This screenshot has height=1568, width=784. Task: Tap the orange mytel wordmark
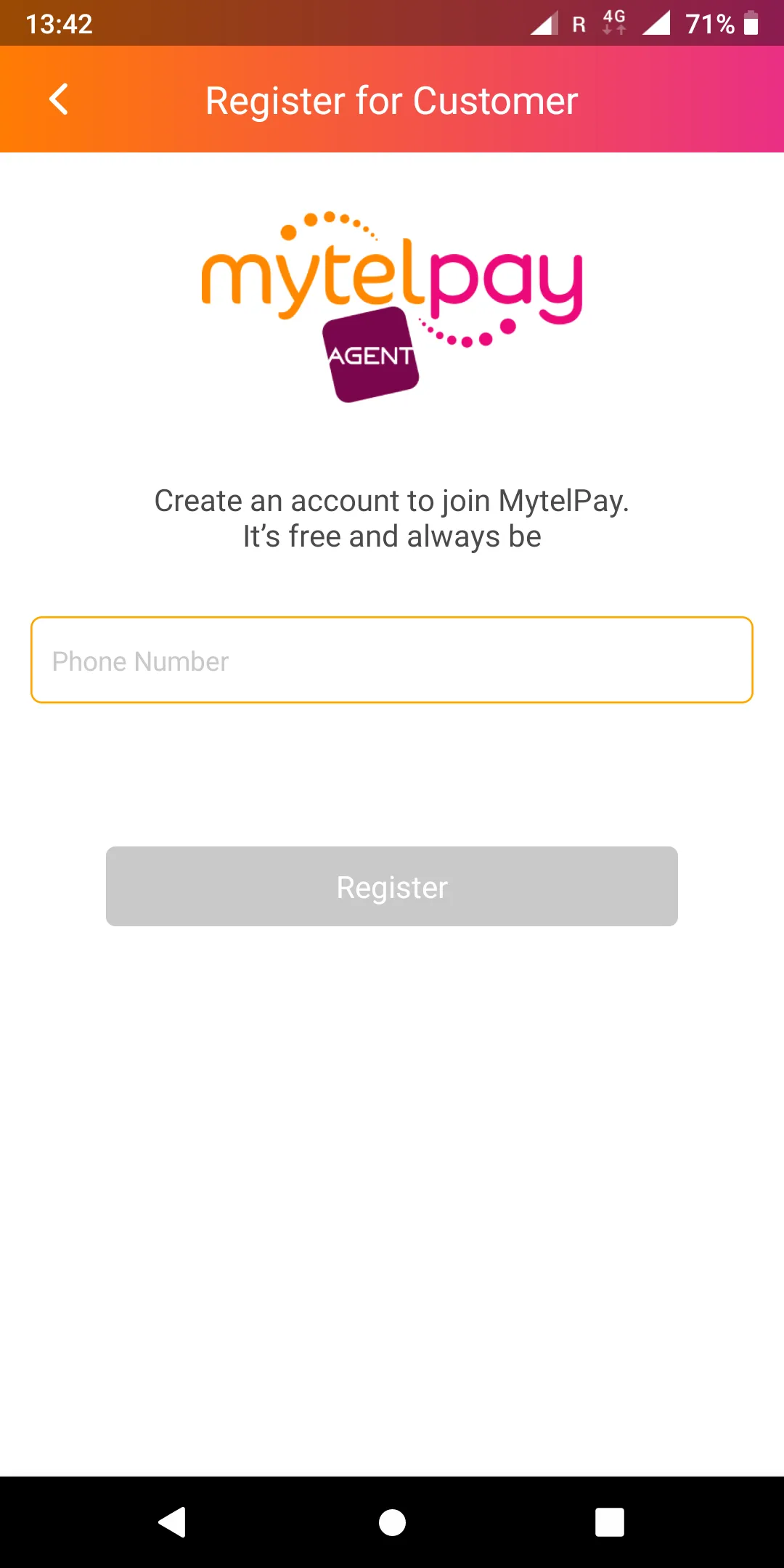(312, 279)
